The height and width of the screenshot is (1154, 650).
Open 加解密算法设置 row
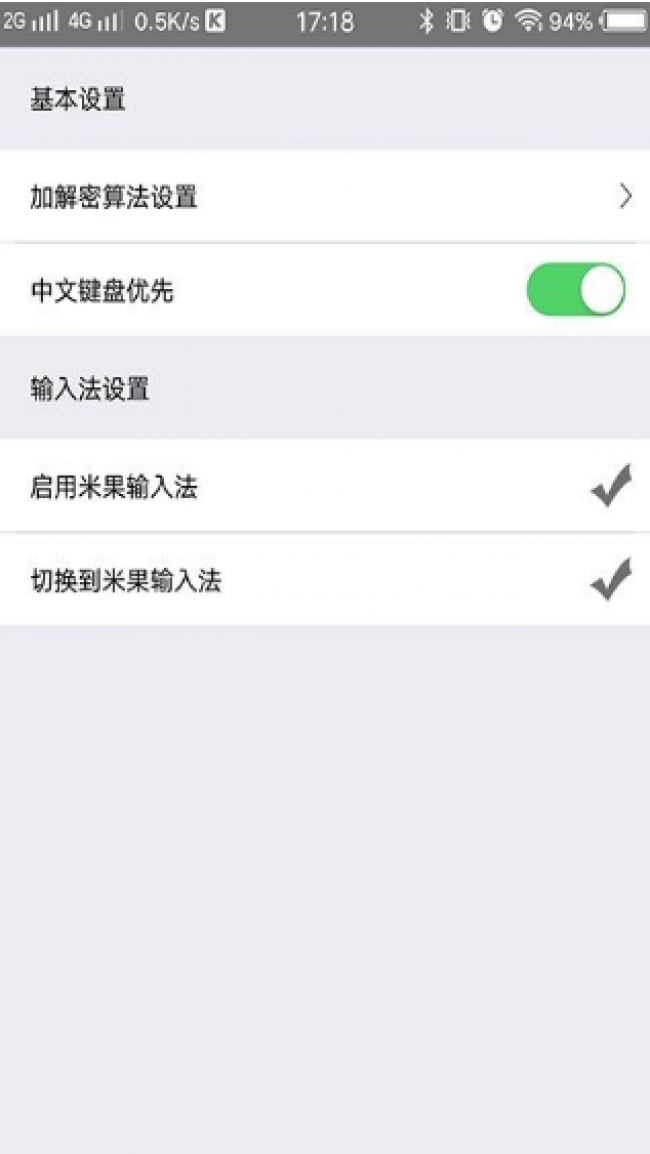coord(325,197)
